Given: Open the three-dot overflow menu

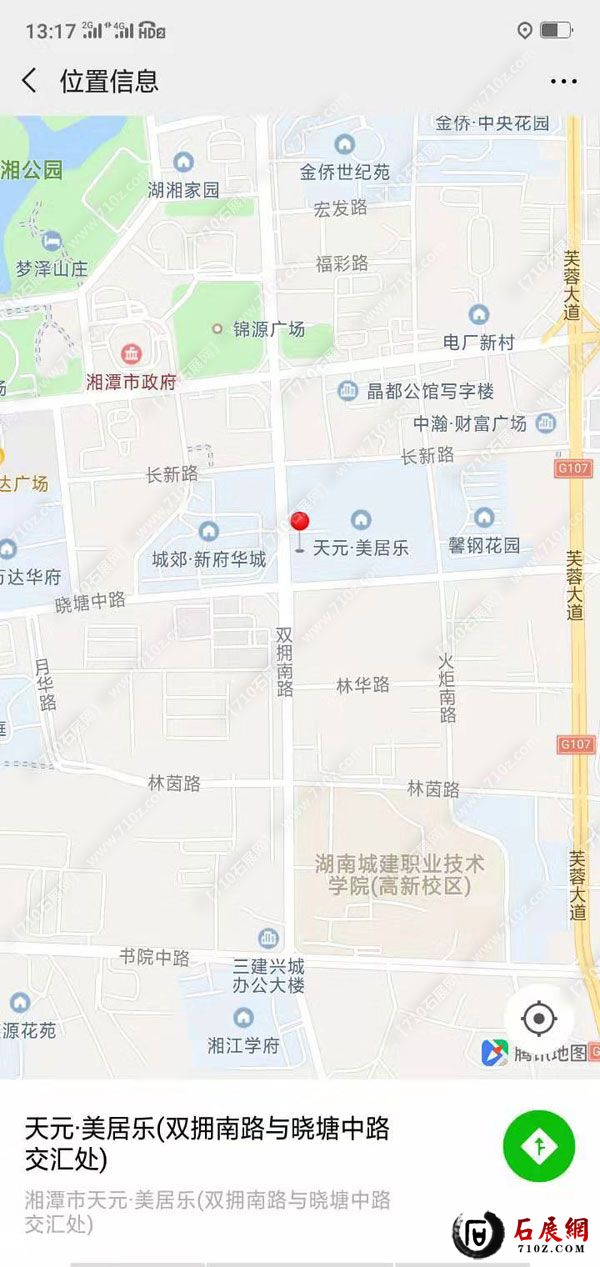Looking at the screenshot, I should click(x=563, y=82).
